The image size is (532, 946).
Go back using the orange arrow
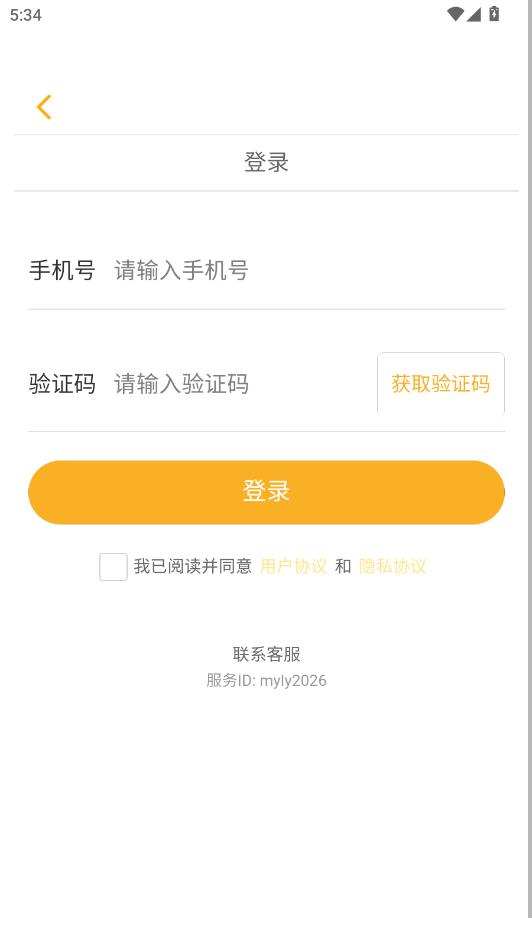click(44, 107)
